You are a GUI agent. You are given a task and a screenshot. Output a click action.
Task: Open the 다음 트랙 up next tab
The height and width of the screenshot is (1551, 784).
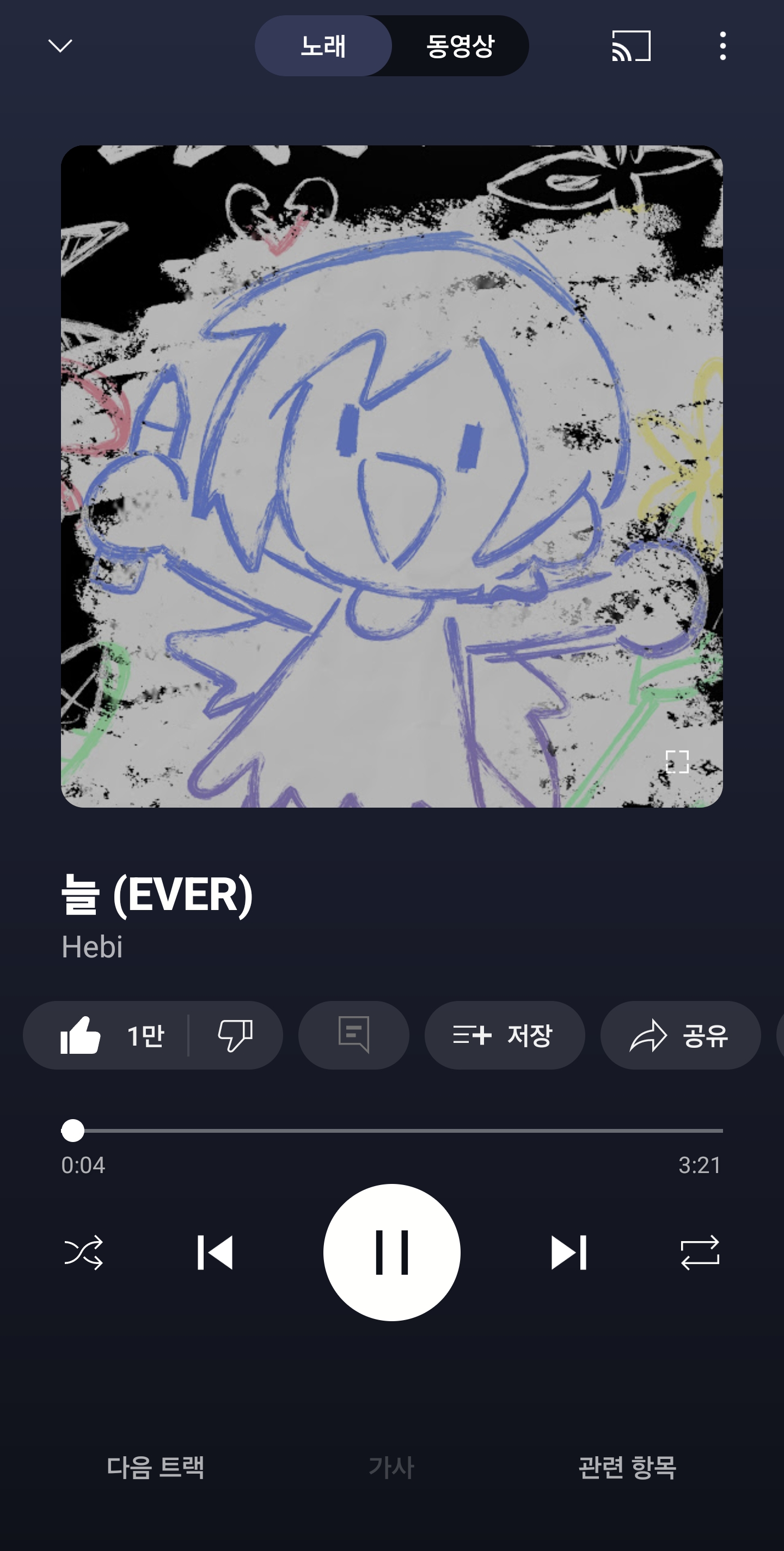[155, 1467]
